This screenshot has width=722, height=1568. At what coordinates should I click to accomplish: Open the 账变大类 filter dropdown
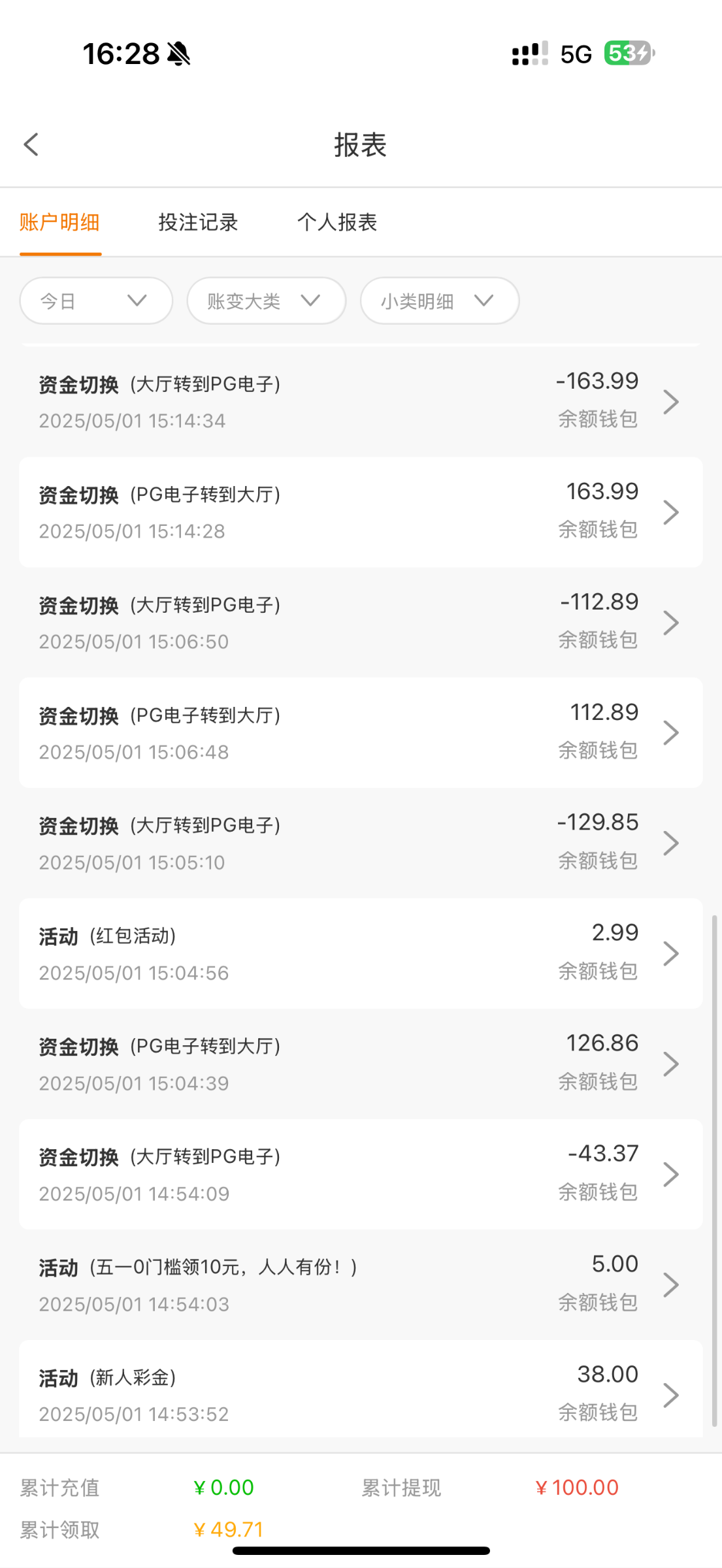(x=266, y=301)
